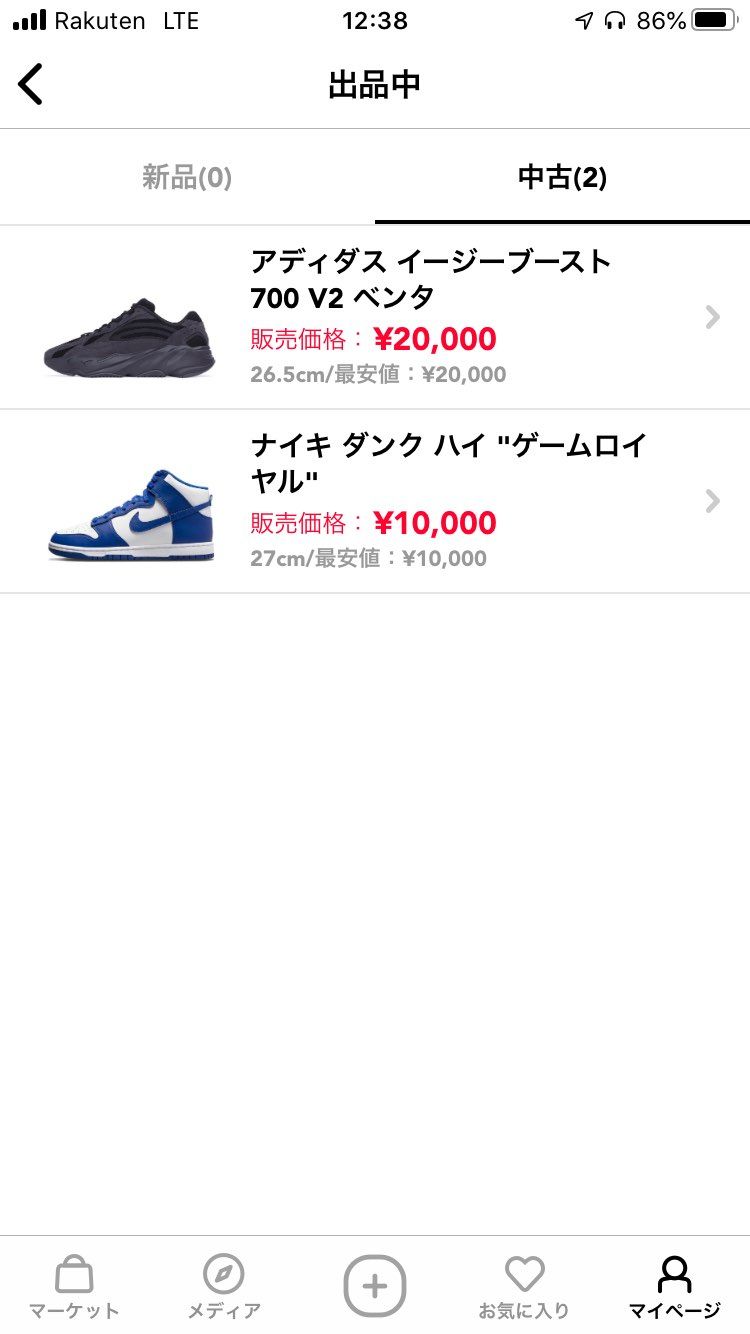Open the メディア tab

coord(224,1286)
